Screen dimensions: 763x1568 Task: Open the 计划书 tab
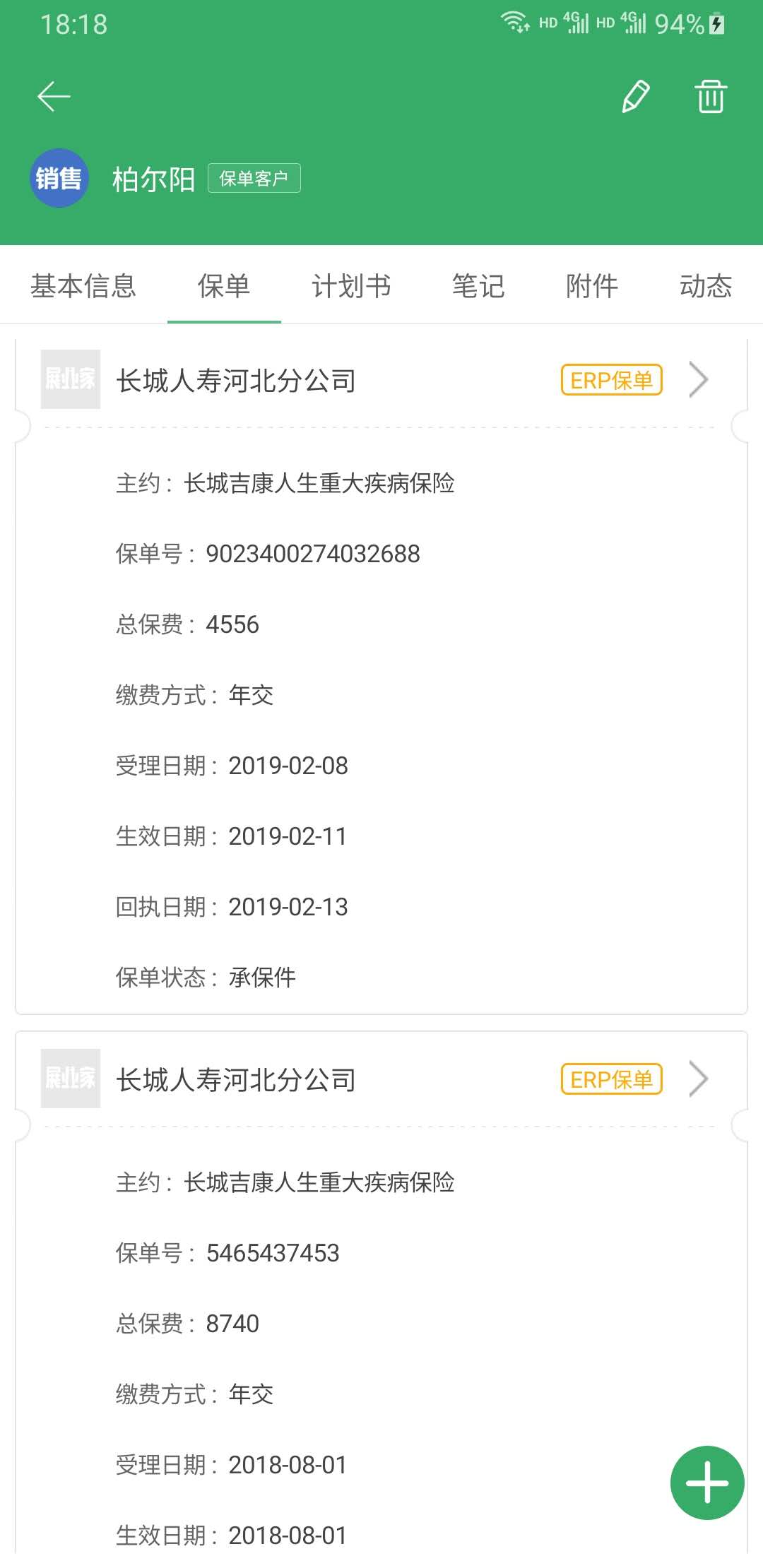point(351,286)
